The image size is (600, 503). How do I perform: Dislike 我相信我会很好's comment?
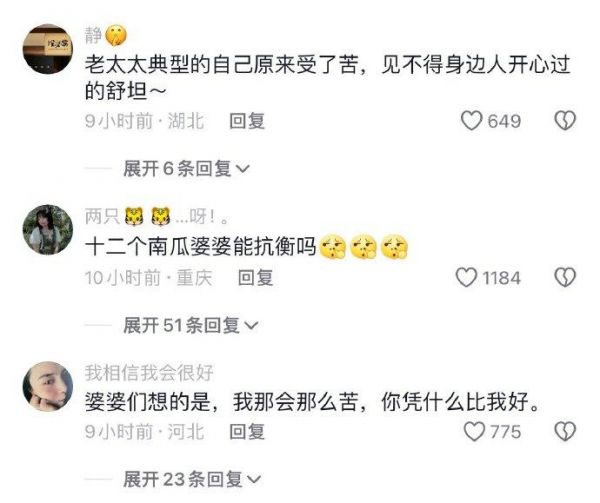(x=565, y=432)
